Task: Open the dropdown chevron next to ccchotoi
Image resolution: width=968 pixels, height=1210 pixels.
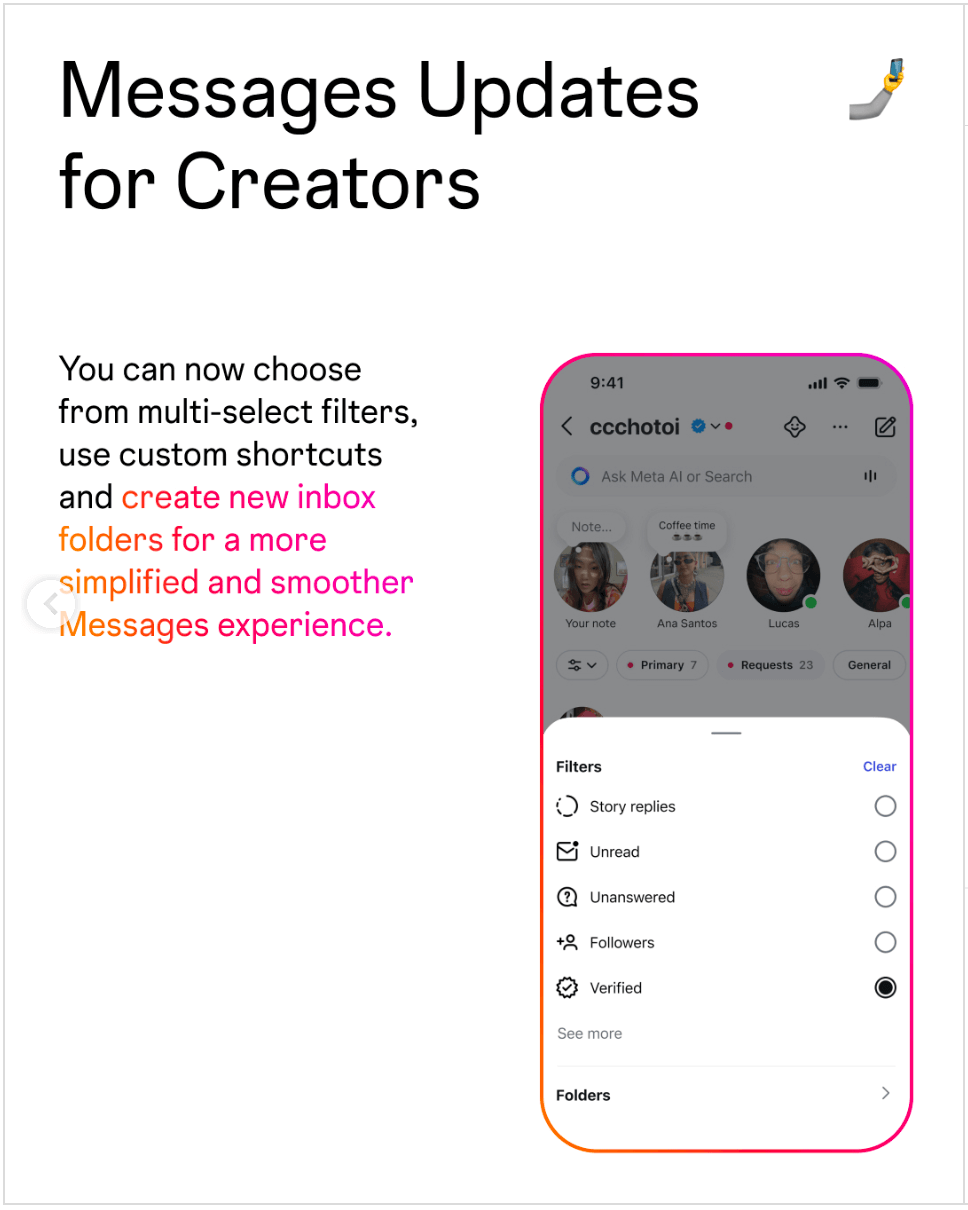Action: (715, 426)
